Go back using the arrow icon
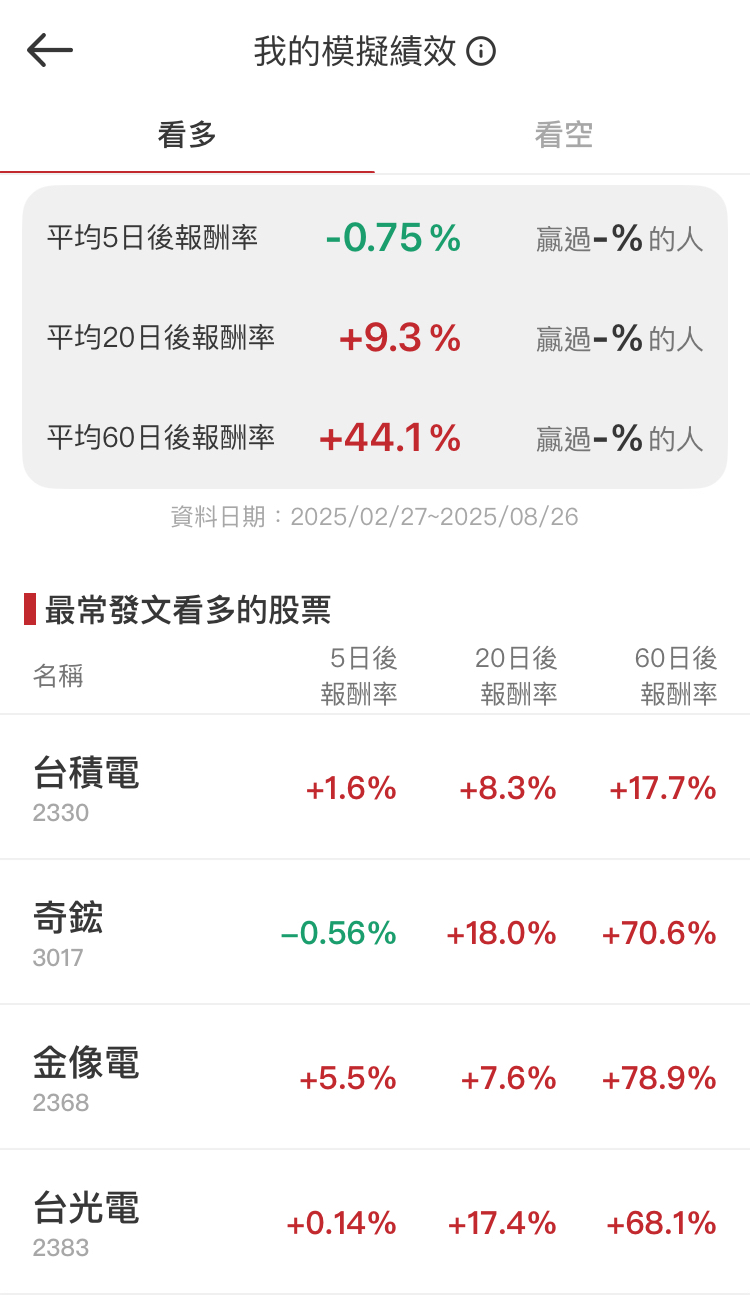Screen dimensions: 750x1301 [x=50, y=50]
